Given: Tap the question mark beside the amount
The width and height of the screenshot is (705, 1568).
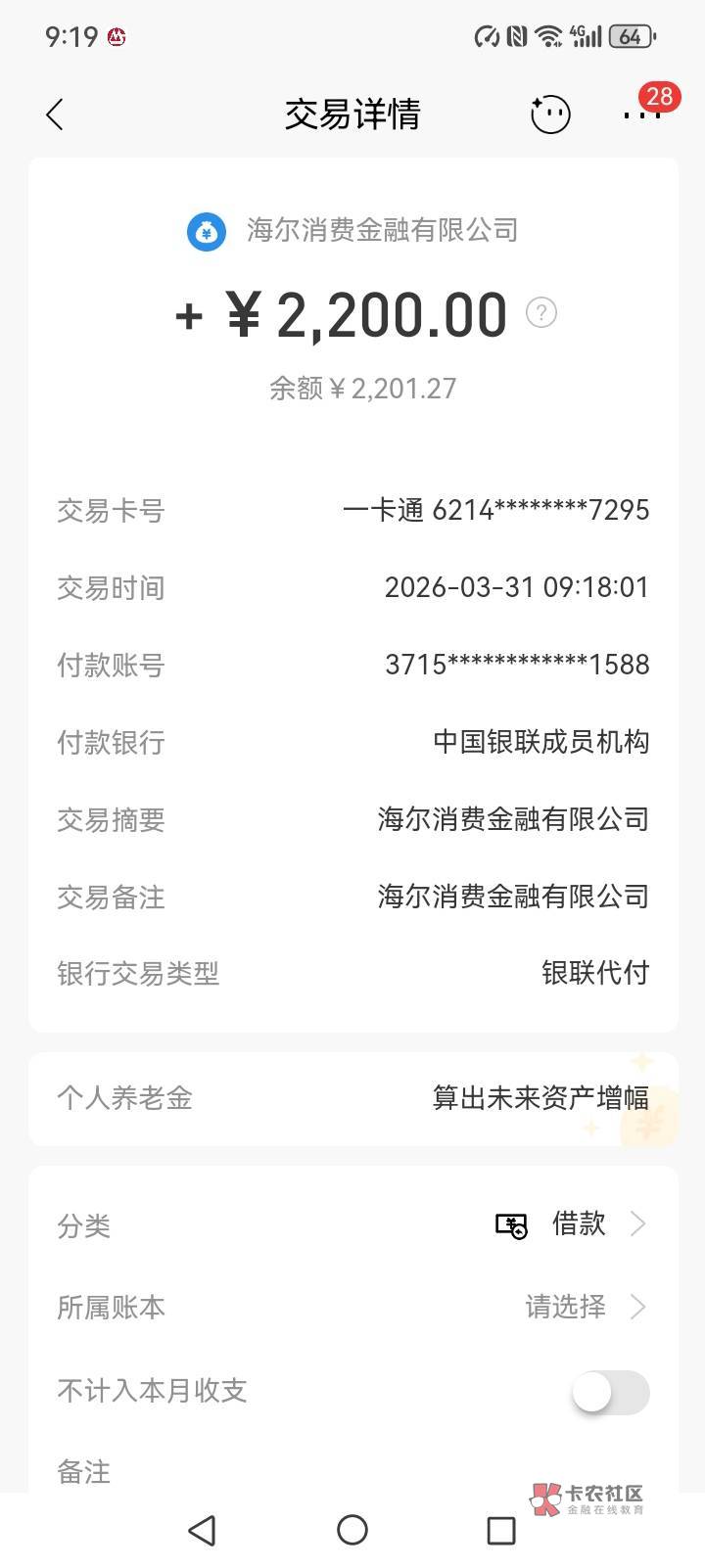Looking at the screenshot, I should point(541,312).
